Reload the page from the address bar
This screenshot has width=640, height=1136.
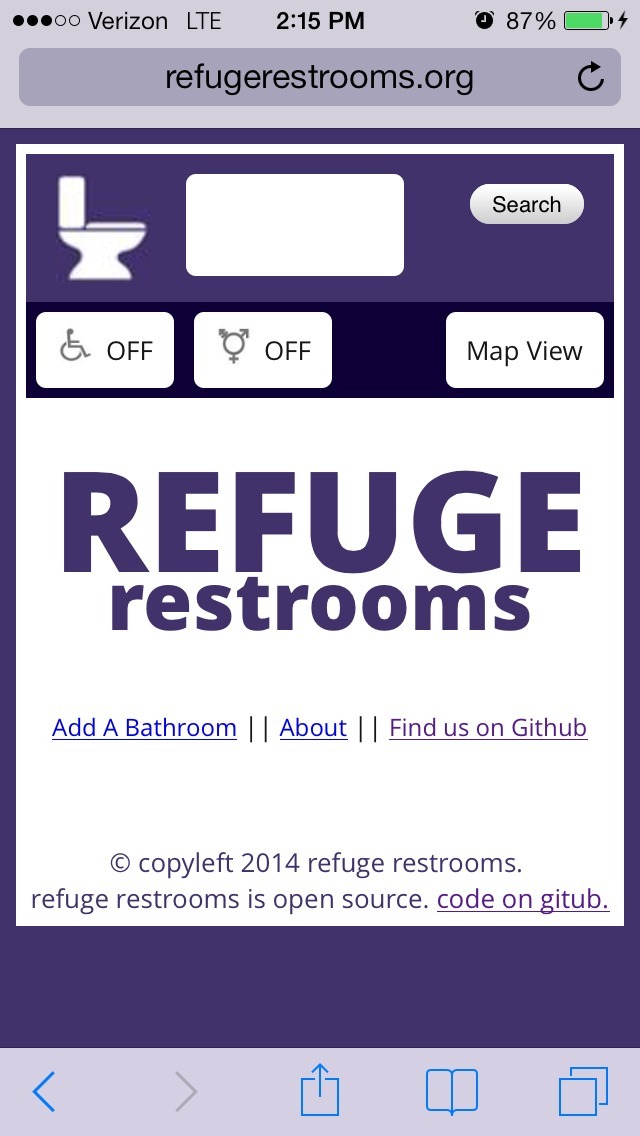(591, 77)
